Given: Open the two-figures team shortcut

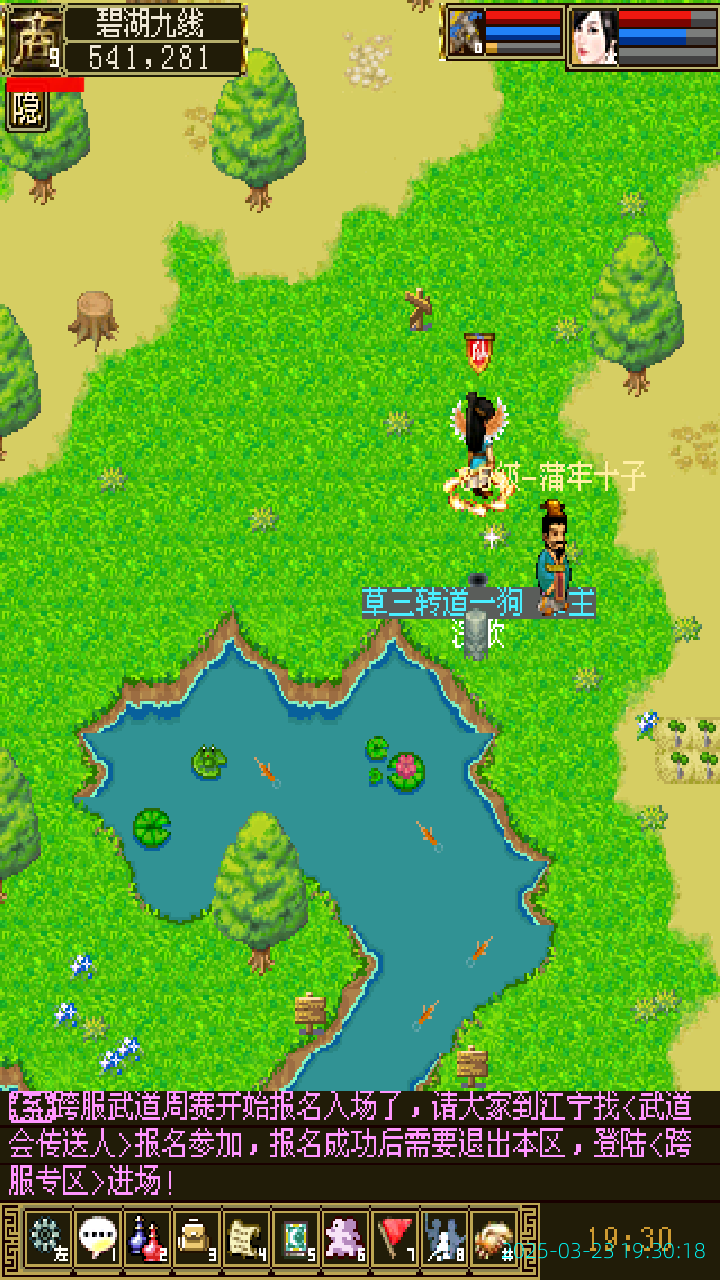Looking at the screenshot, I should [444, 1238].
